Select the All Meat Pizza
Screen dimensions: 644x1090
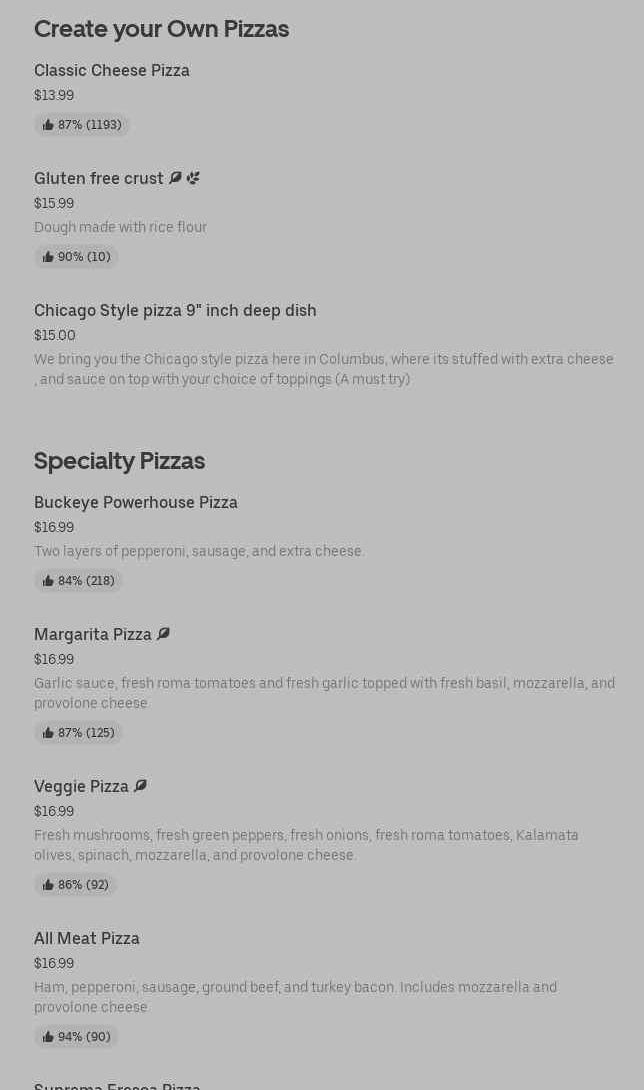[87, 939]
